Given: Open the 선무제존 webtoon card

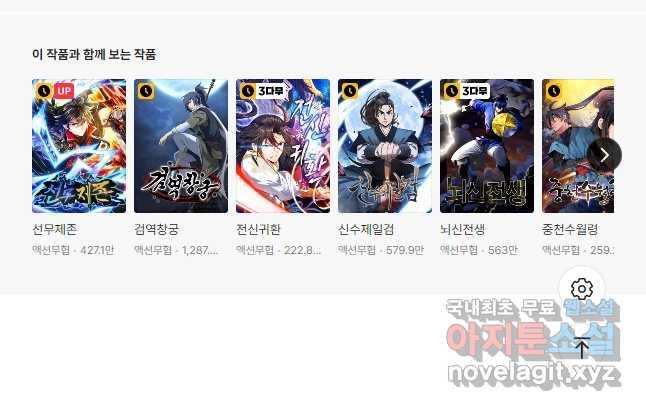Looking at the screenshot, I should pos(79,146).
